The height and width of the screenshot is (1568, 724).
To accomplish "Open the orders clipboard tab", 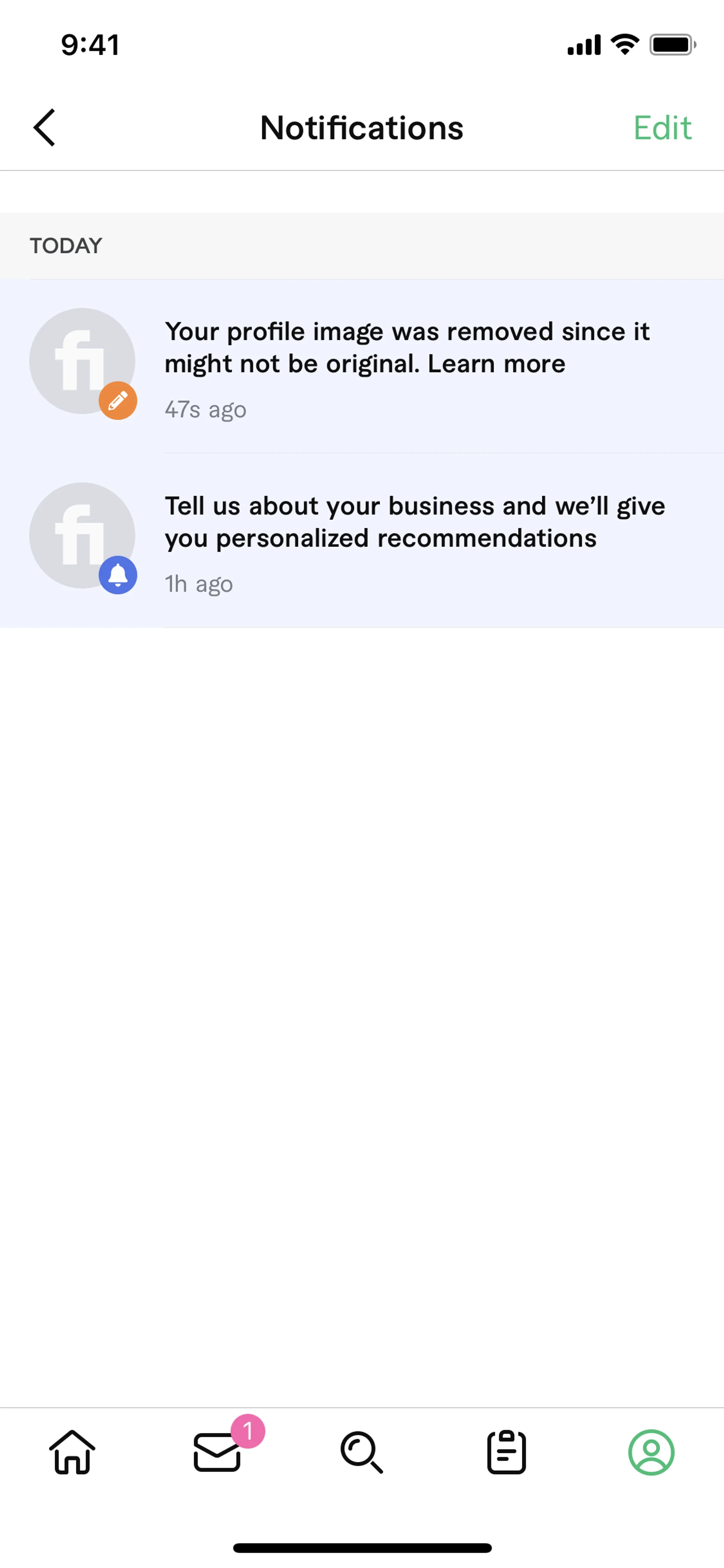I will [x=506, y=1452].
